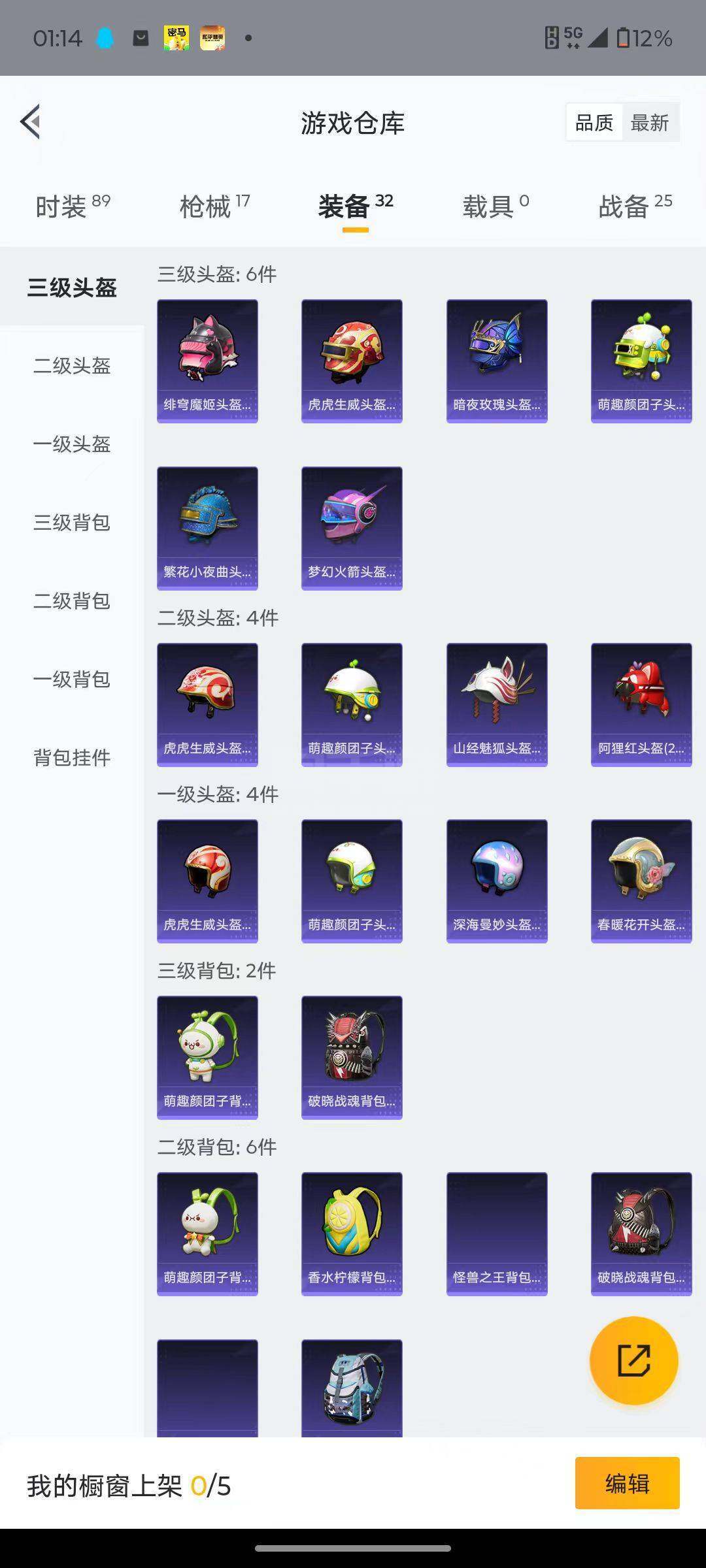Image resolution: width=706 pixels, height=1568 pixels.
Task: Sort items by 品质
Action: [594, 123]
